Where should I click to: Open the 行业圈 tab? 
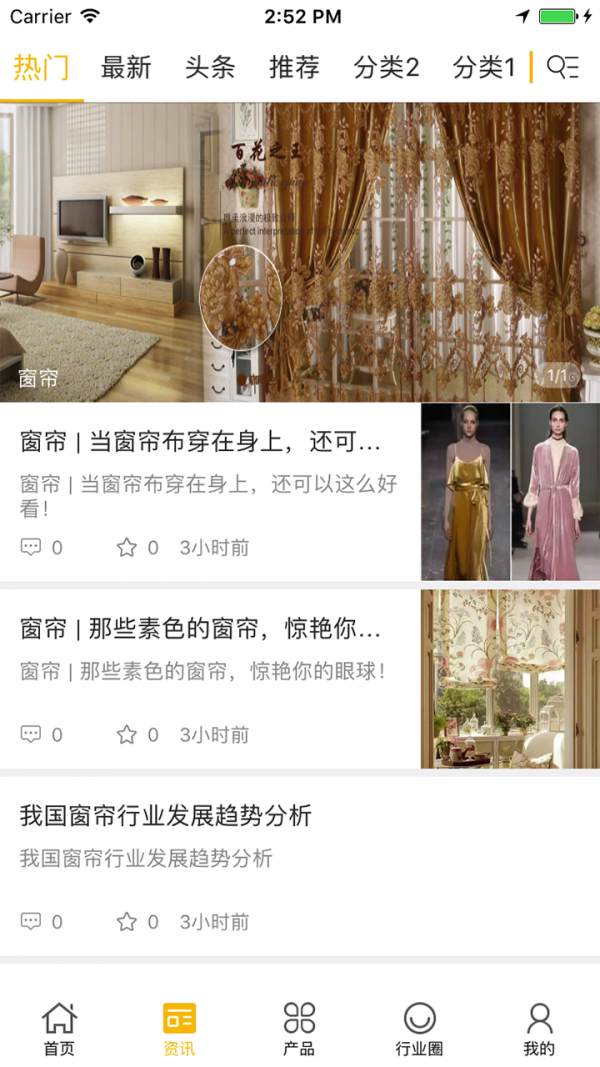click(x=419, y=1028)
